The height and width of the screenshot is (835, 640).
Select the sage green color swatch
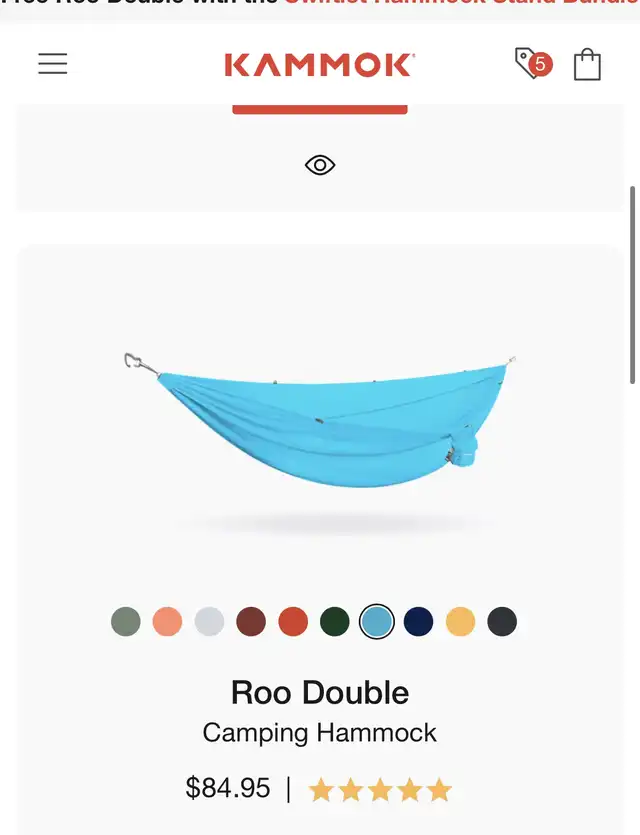click(x=126, y=622)
